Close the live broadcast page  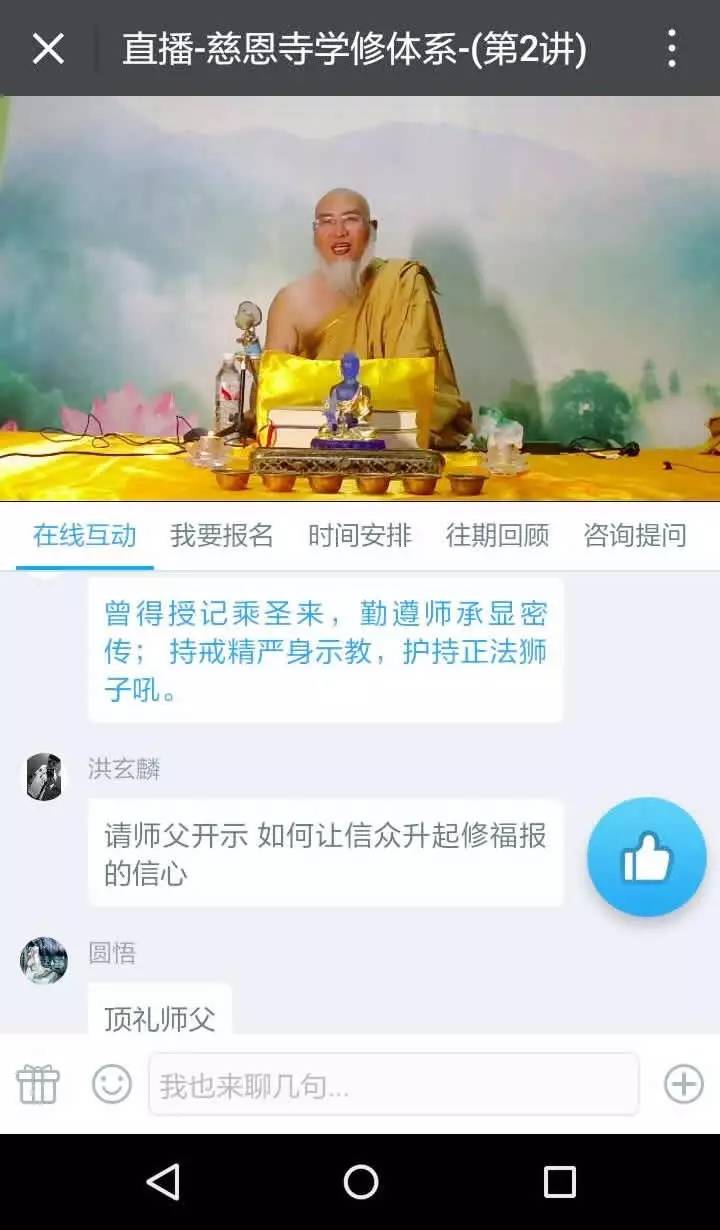coord(48,48)
